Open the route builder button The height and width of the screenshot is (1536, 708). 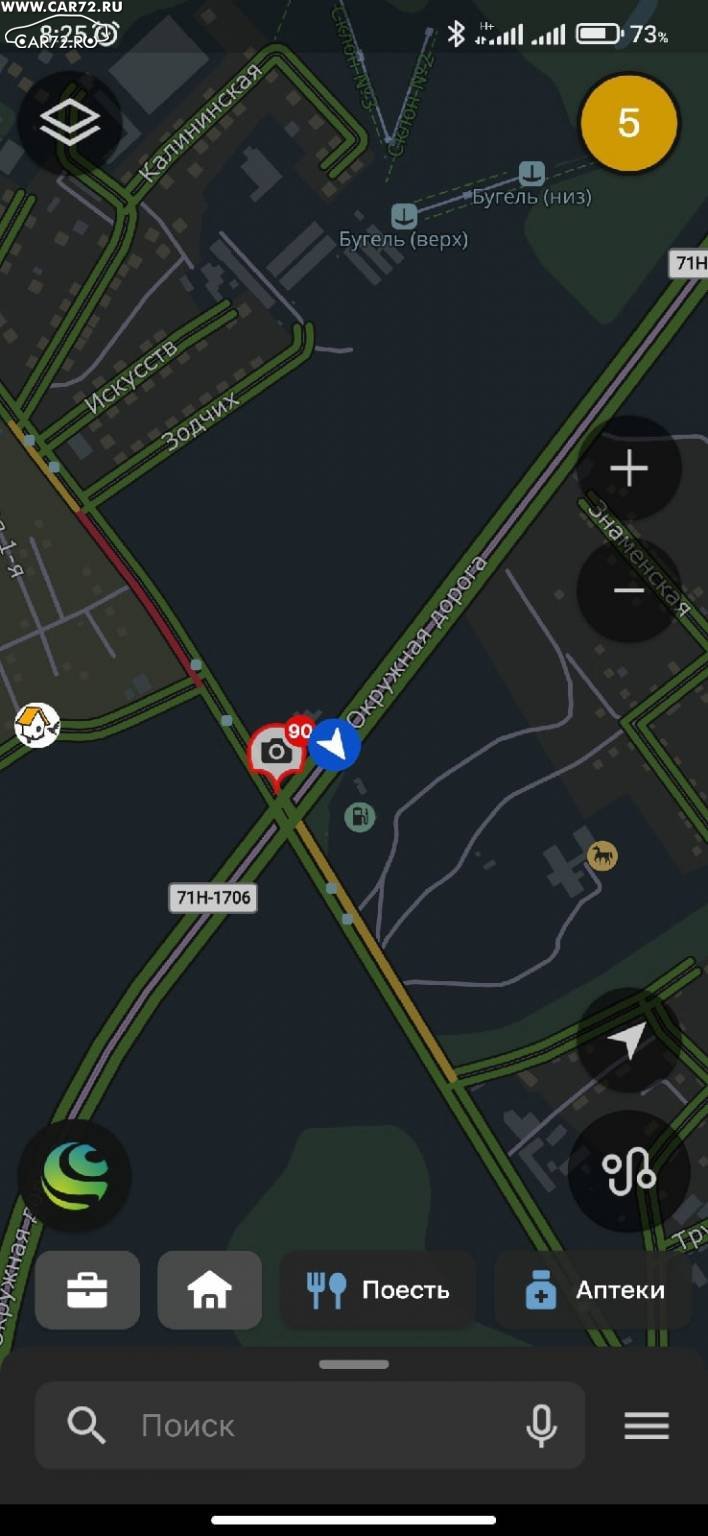629,1171
